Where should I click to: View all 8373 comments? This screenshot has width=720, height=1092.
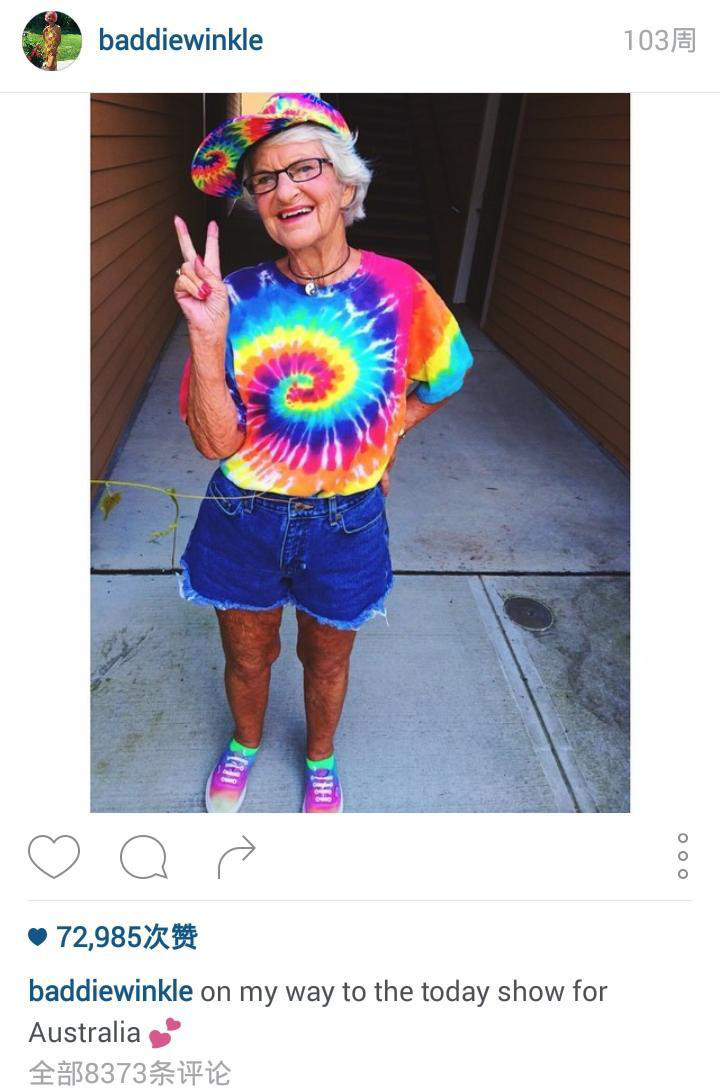coord(130,1074)
